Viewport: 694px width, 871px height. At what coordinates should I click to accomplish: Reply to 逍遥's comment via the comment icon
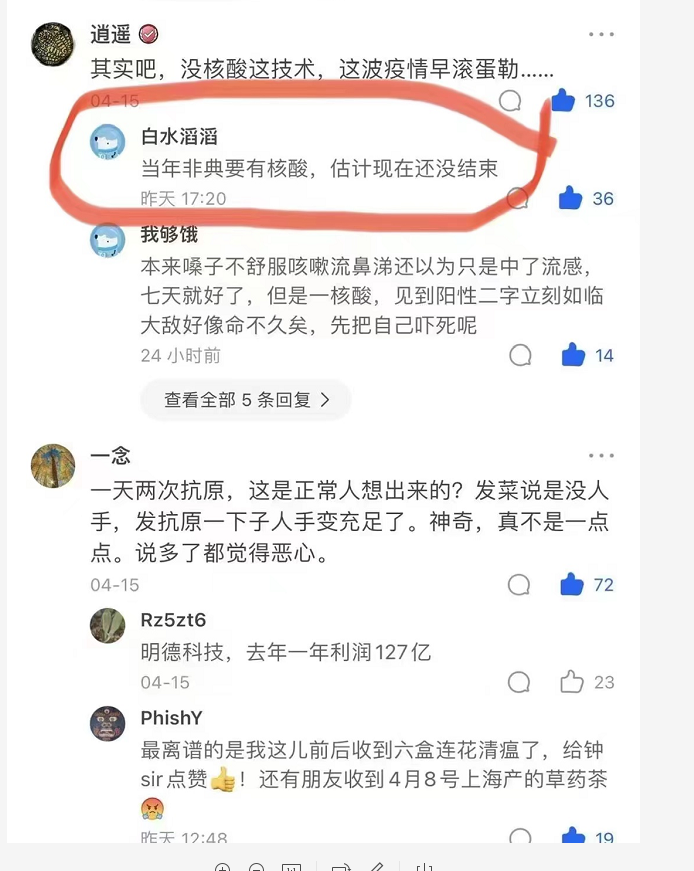(510, 101)
